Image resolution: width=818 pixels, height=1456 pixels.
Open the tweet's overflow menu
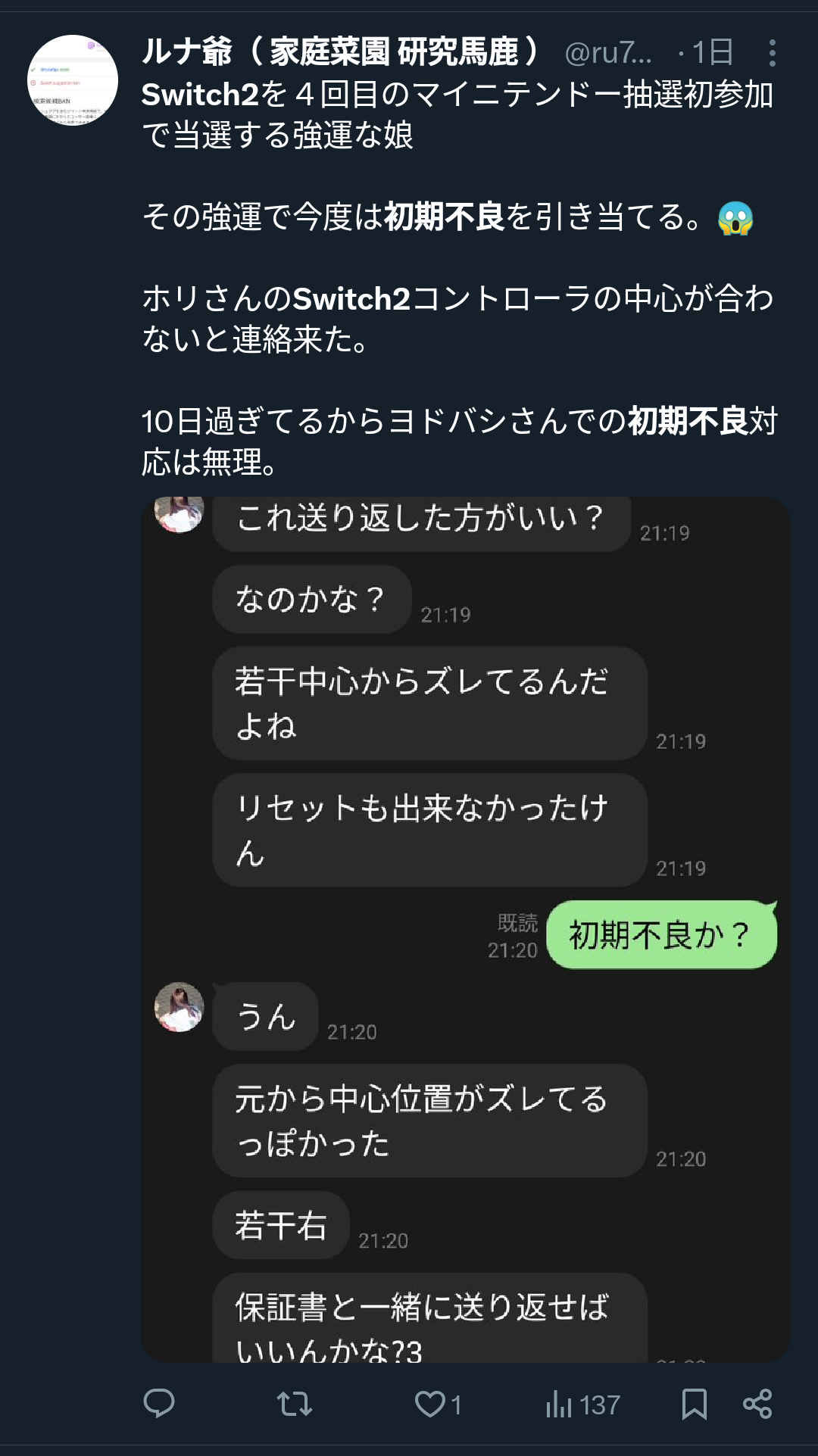[x=772, y=53]
